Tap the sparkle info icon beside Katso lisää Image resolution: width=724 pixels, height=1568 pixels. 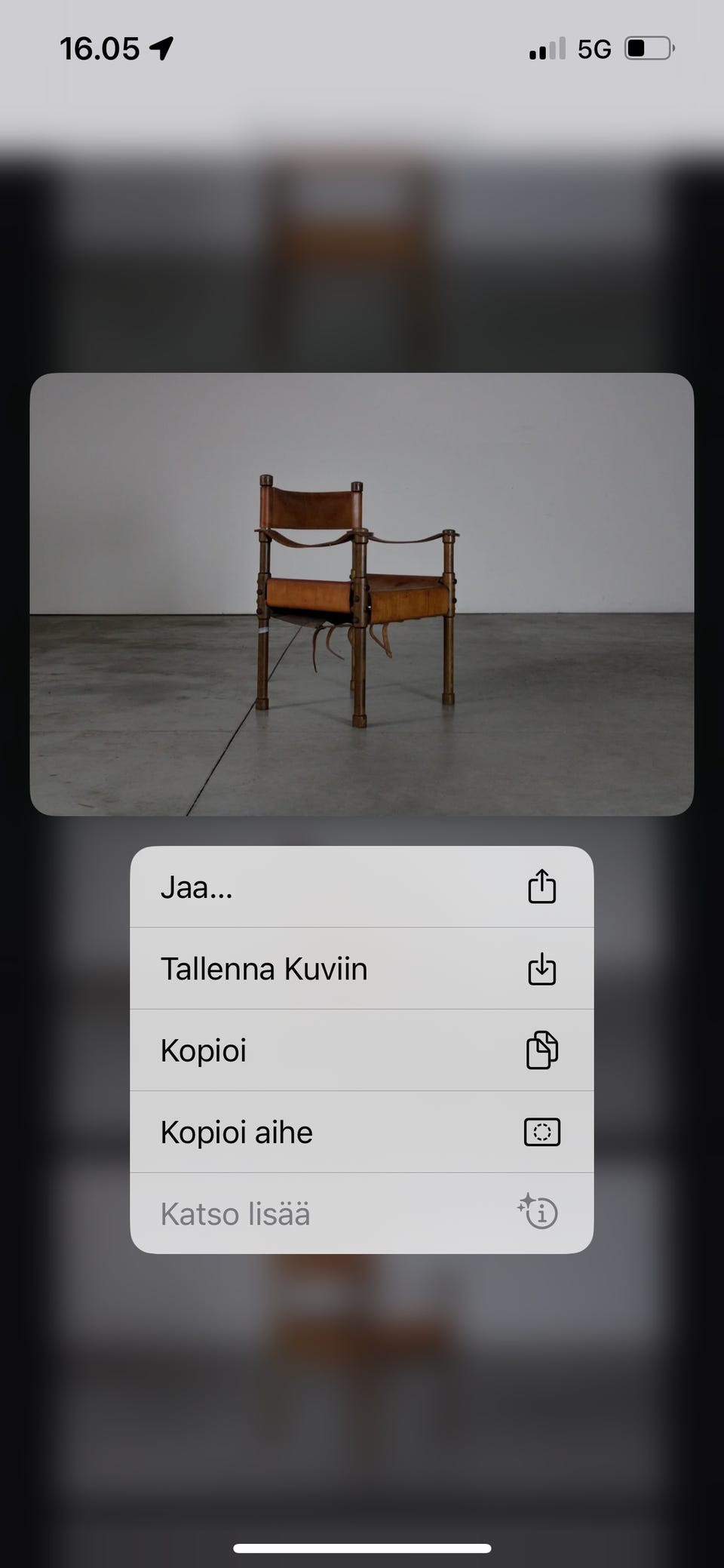(x=540, y=1213)
